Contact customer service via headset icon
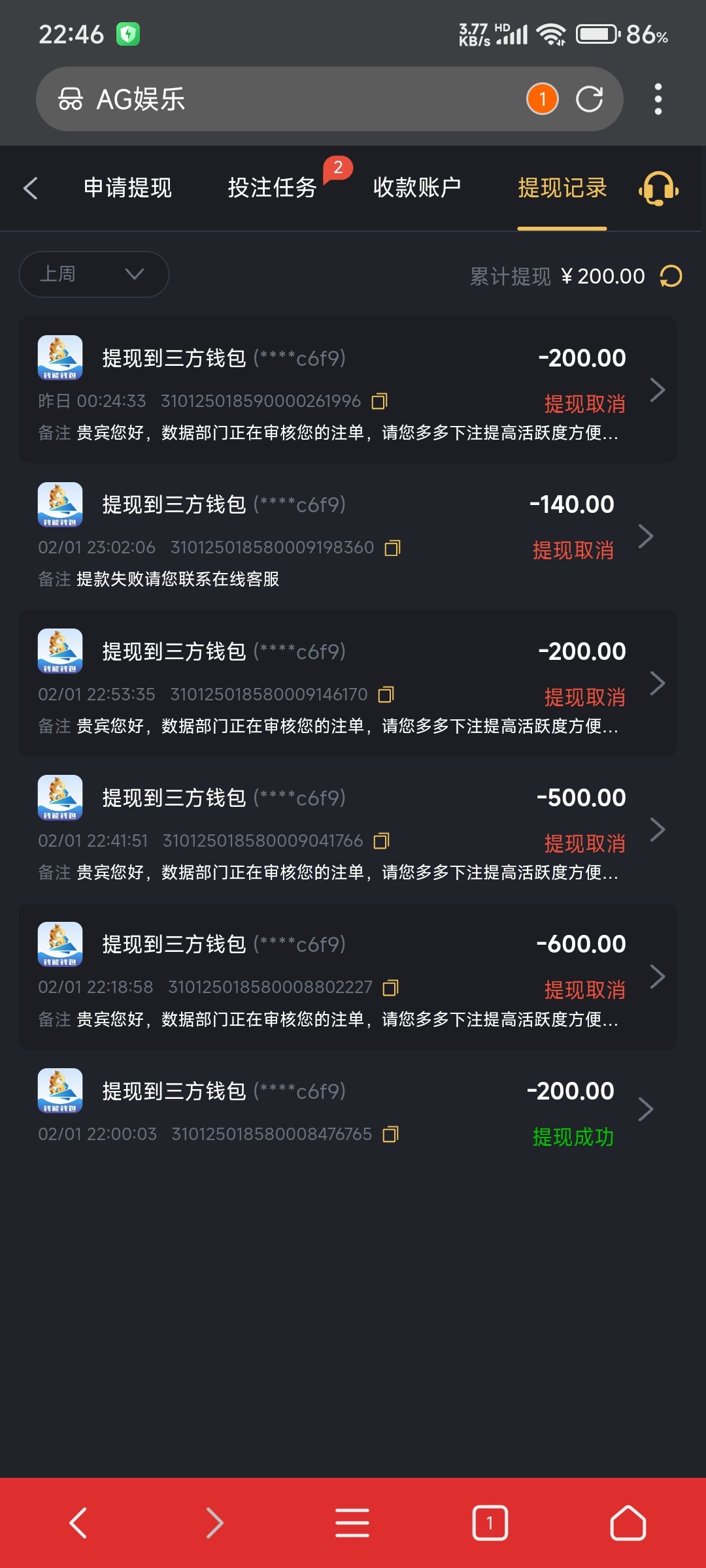 tap(658, 188)
